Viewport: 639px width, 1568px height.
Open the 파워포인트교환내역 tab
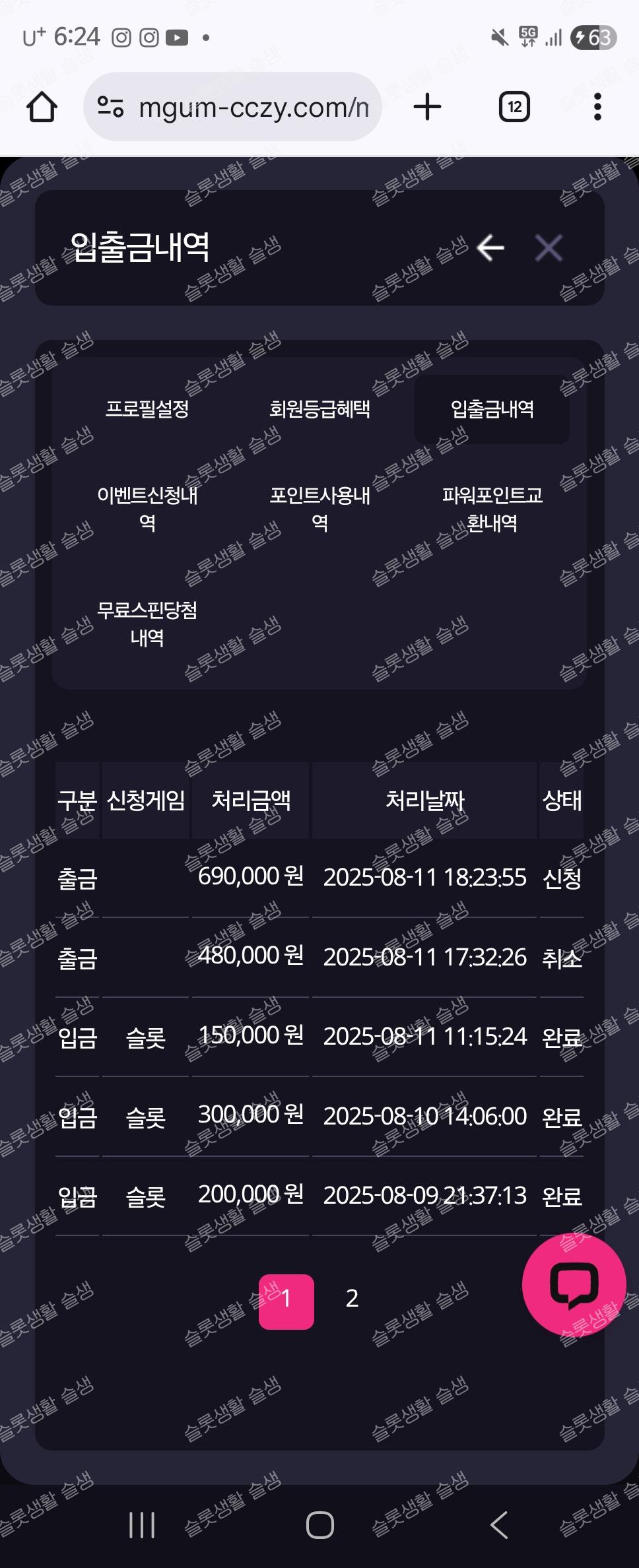point(492,509)
